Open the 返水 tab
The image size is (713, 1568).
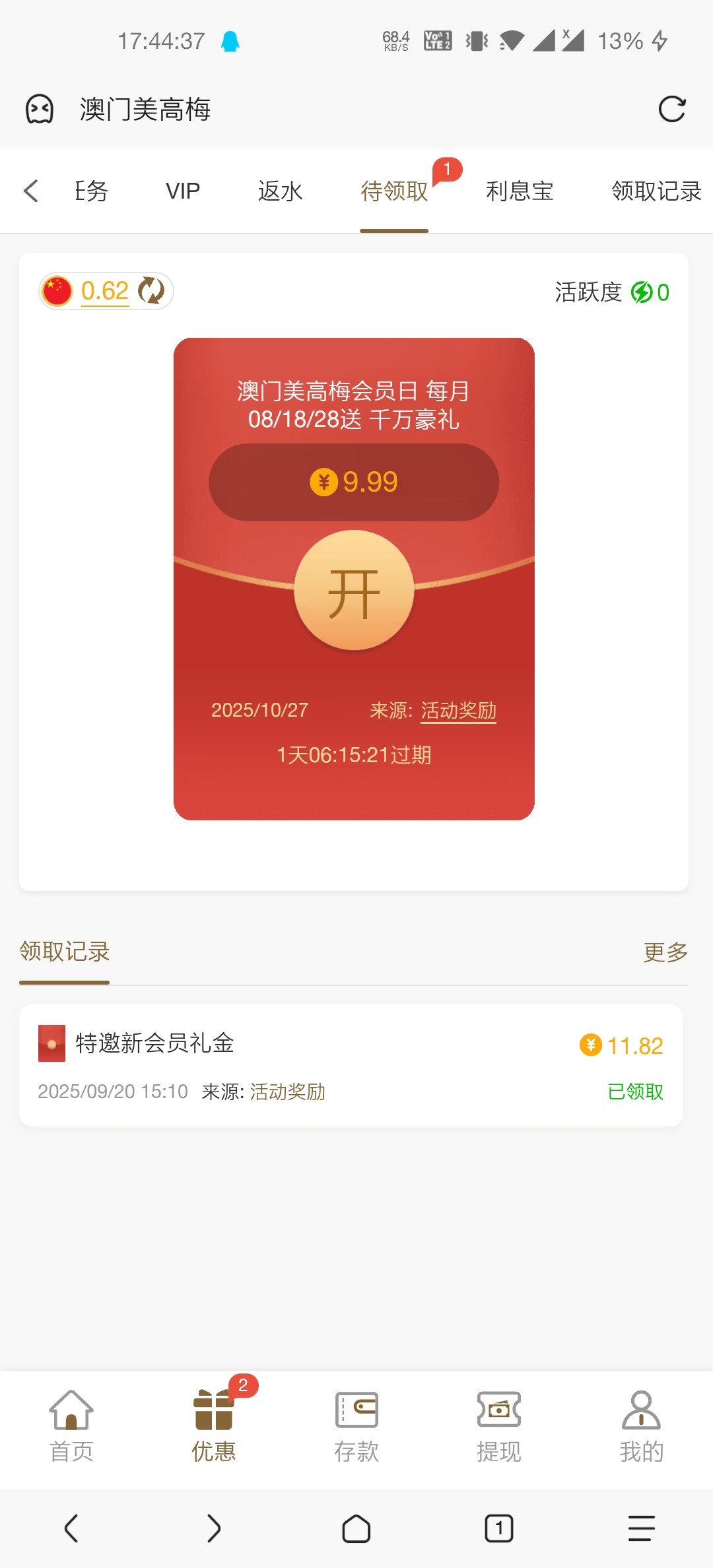[280, 191]
